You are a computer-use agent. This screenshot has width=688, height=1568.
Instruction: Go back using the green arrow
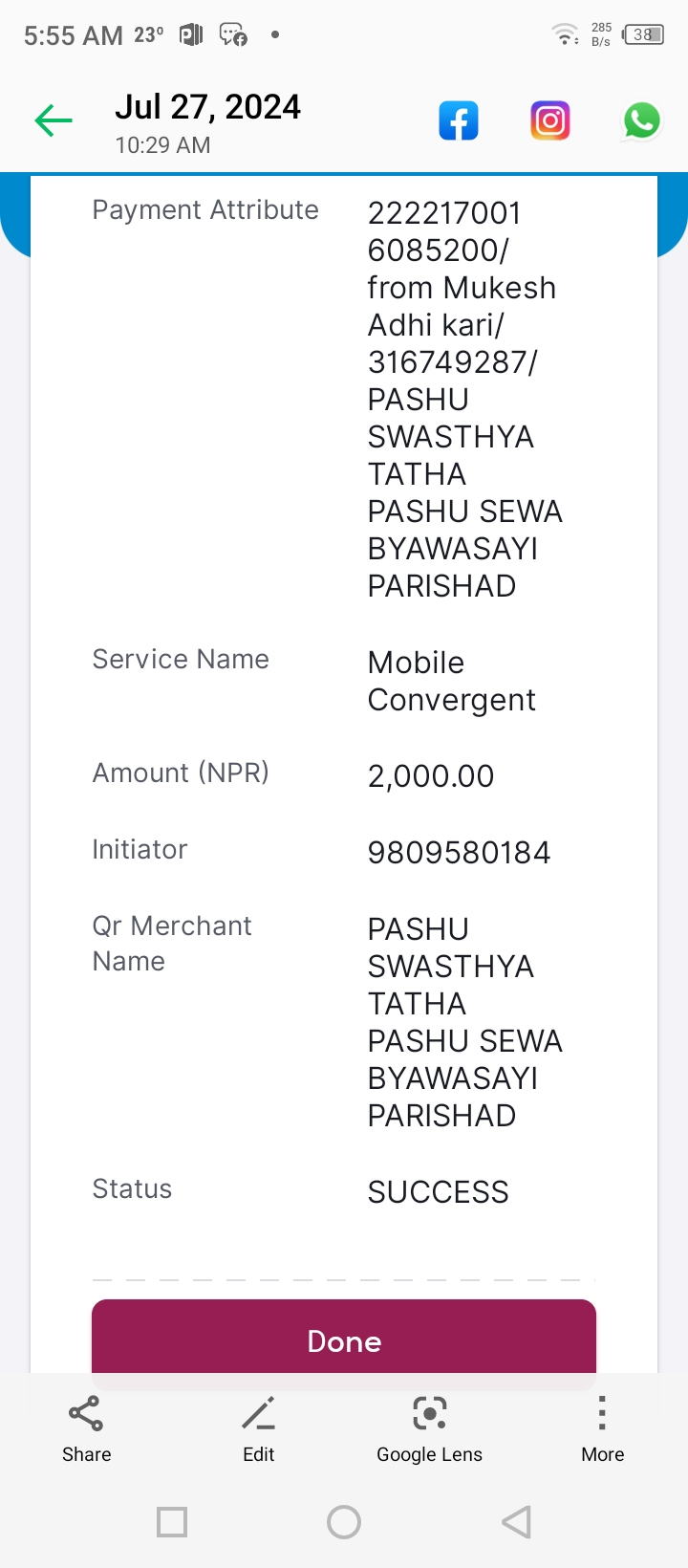pyautogui.click(x=54, y=120)
